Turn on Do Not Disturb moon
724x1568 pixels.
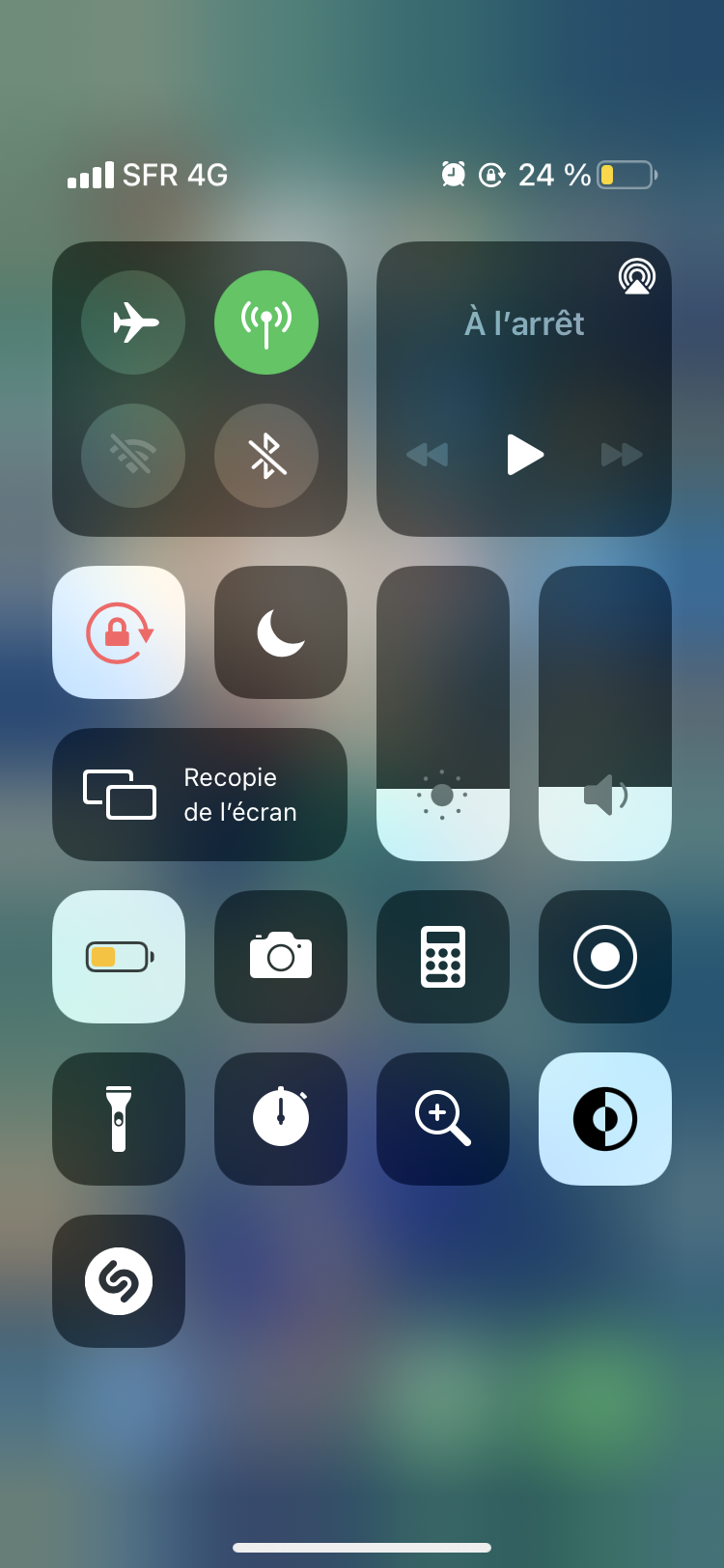tap(281, 632)
